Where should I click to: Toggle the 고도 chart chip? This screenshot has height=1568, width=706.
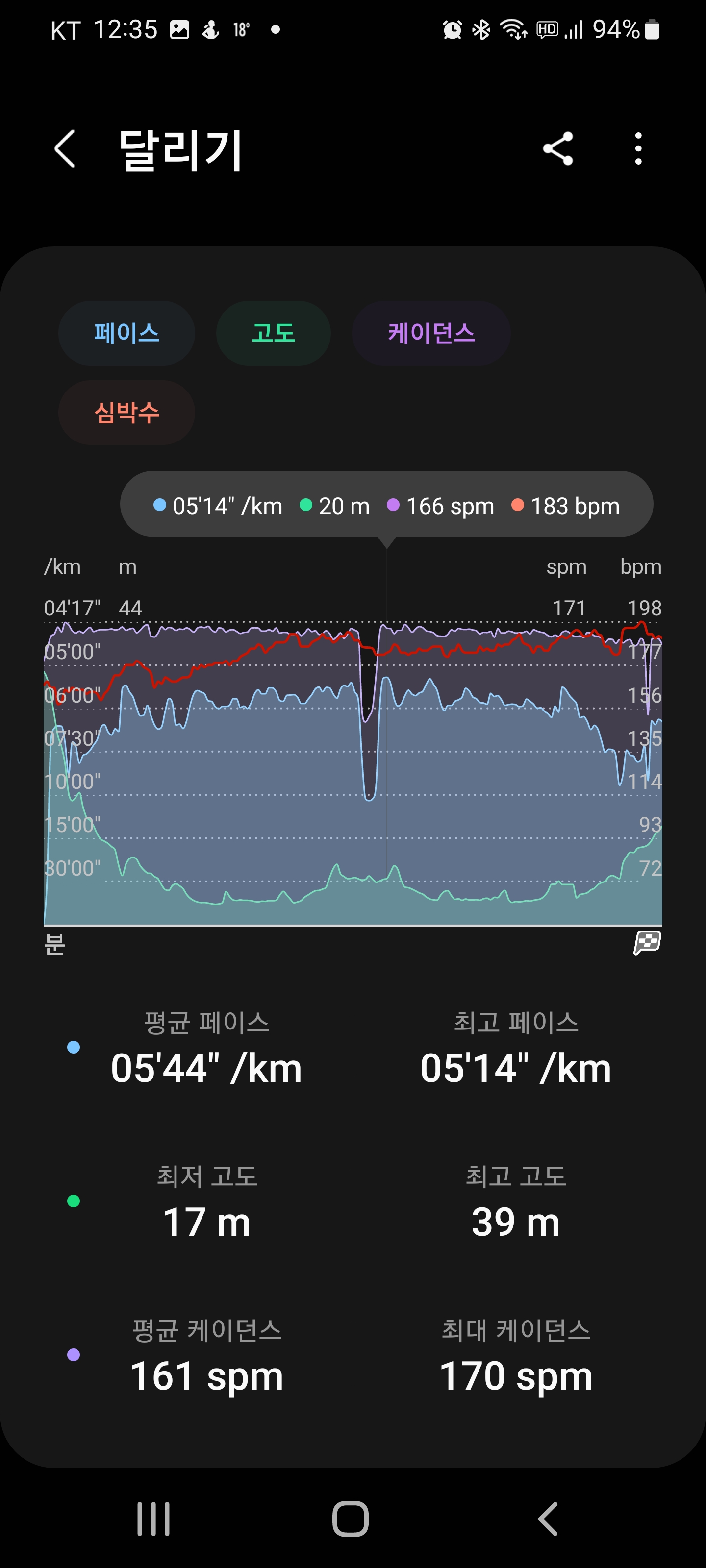click(x=273, y=333)
